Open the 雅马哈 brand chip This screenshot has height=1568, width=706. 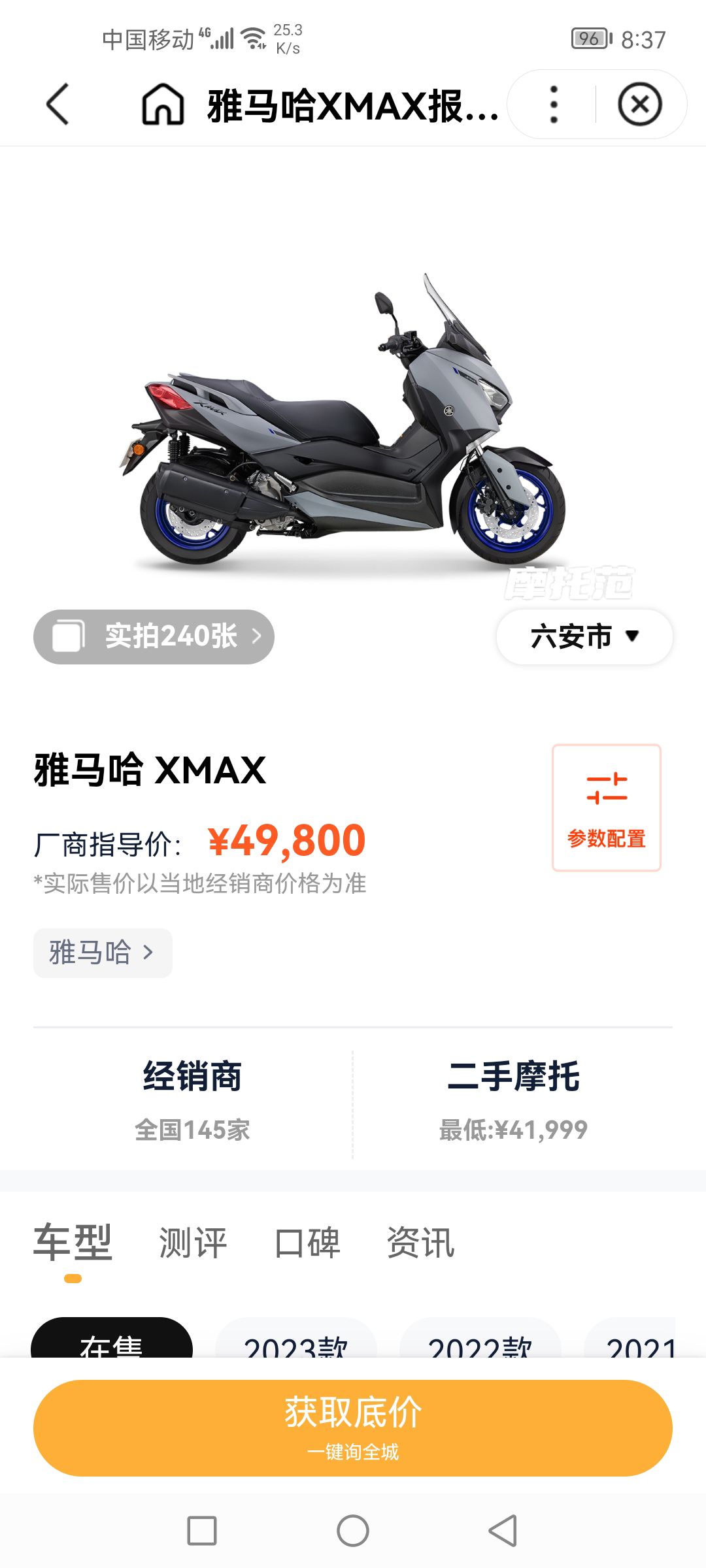[x=103, y=953]
